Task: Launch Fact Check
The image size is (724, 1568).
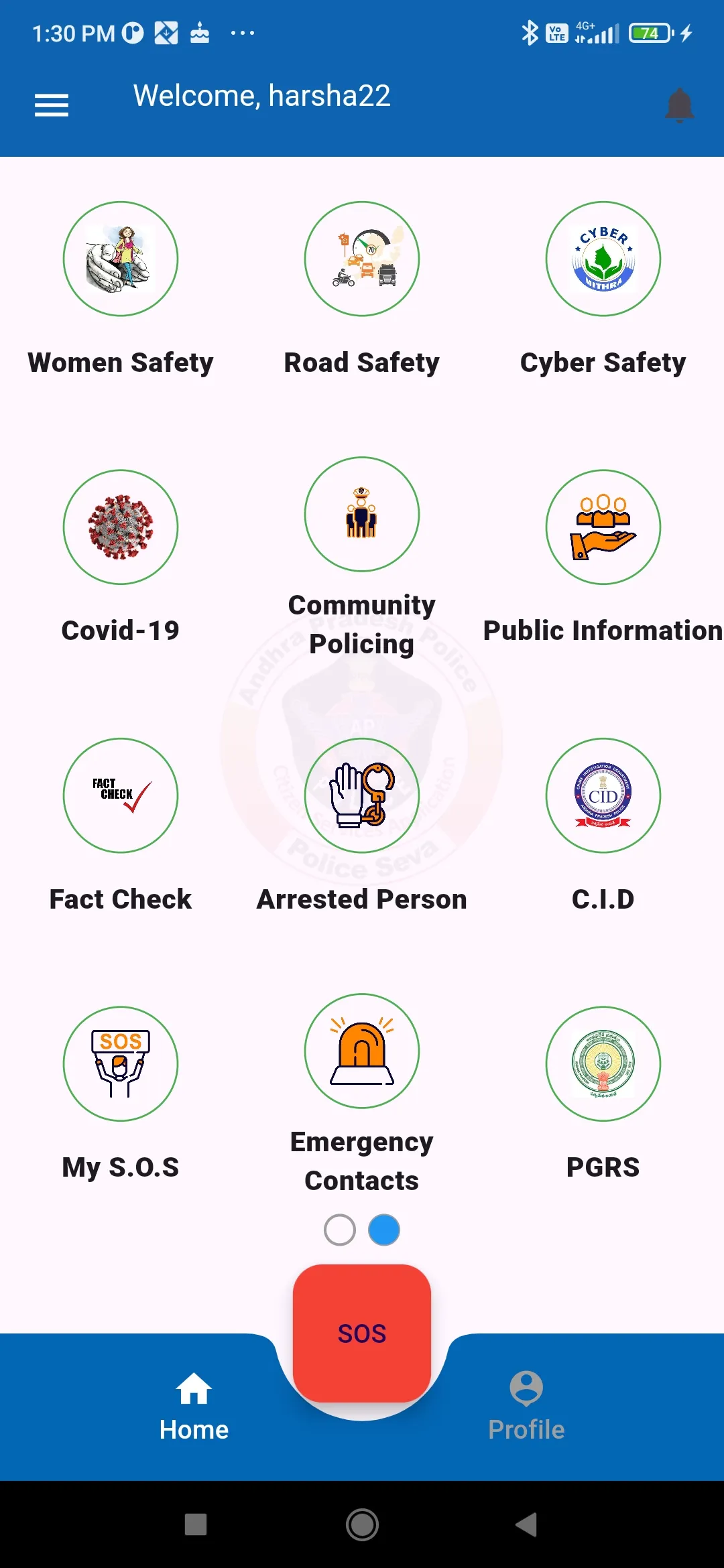Action: pos(121,795)
